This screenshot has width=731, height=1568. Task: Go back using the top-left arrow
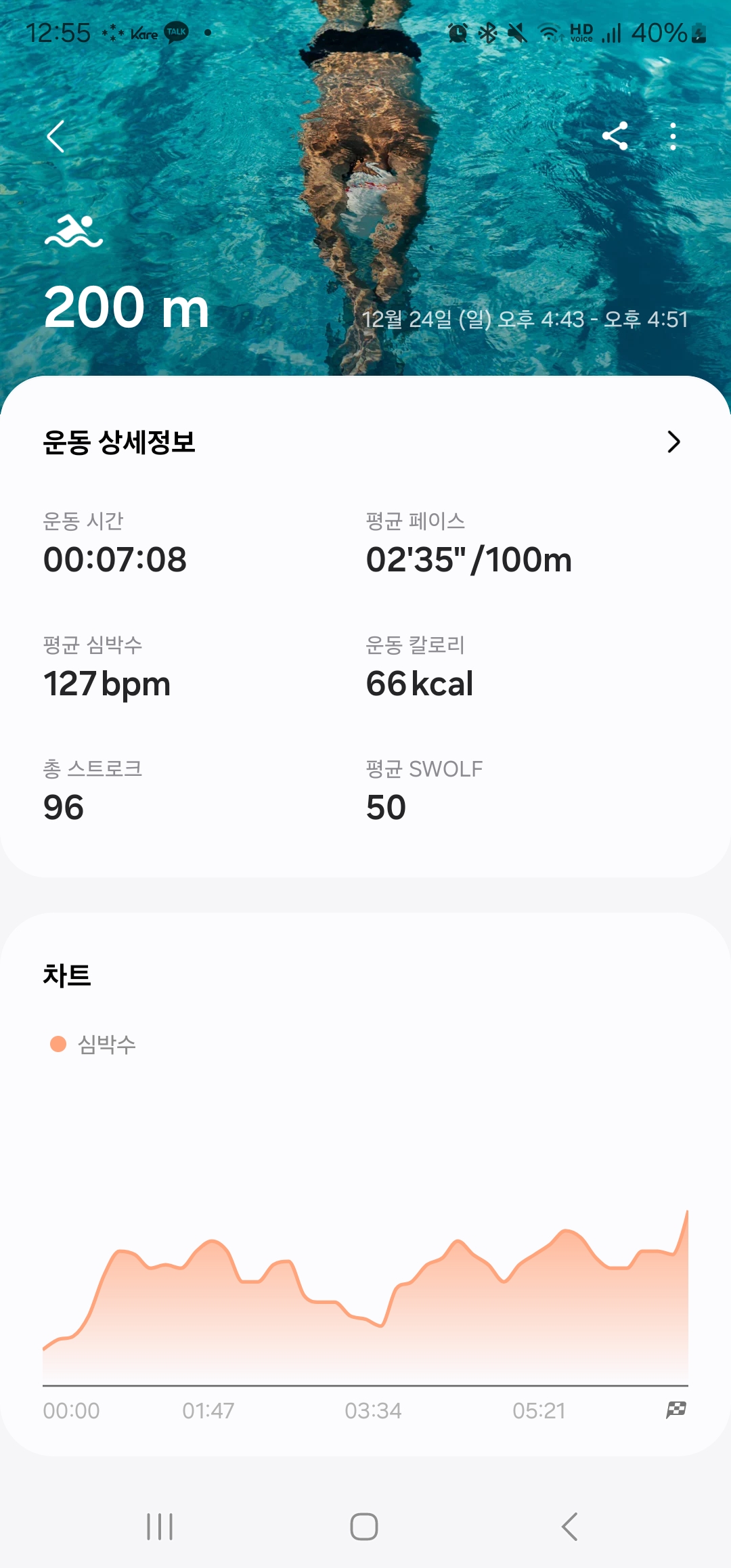(x=56, y=137)
